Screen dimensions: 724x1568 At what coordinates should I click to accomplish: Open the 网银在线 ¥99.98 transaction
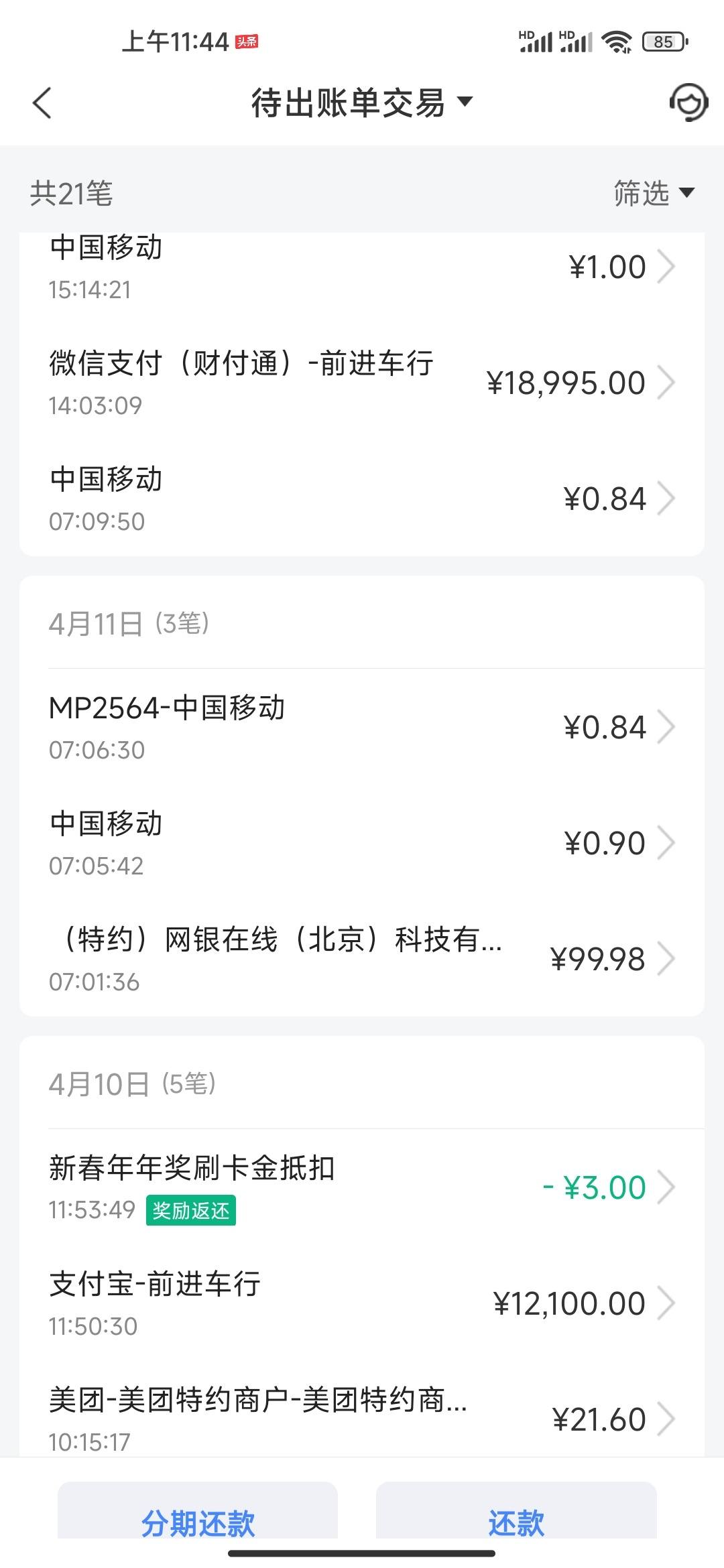362,959
